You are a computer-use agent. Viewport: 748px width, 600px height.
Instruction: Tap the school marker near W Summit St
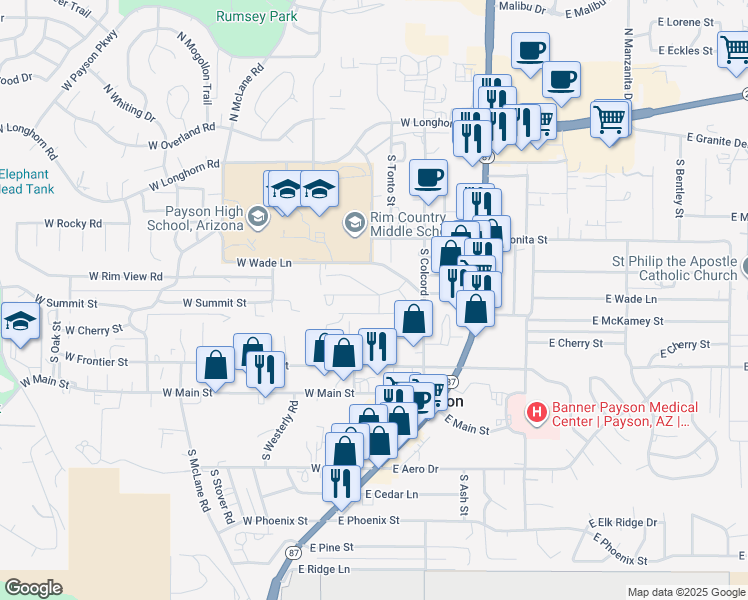tap(20, 324)
